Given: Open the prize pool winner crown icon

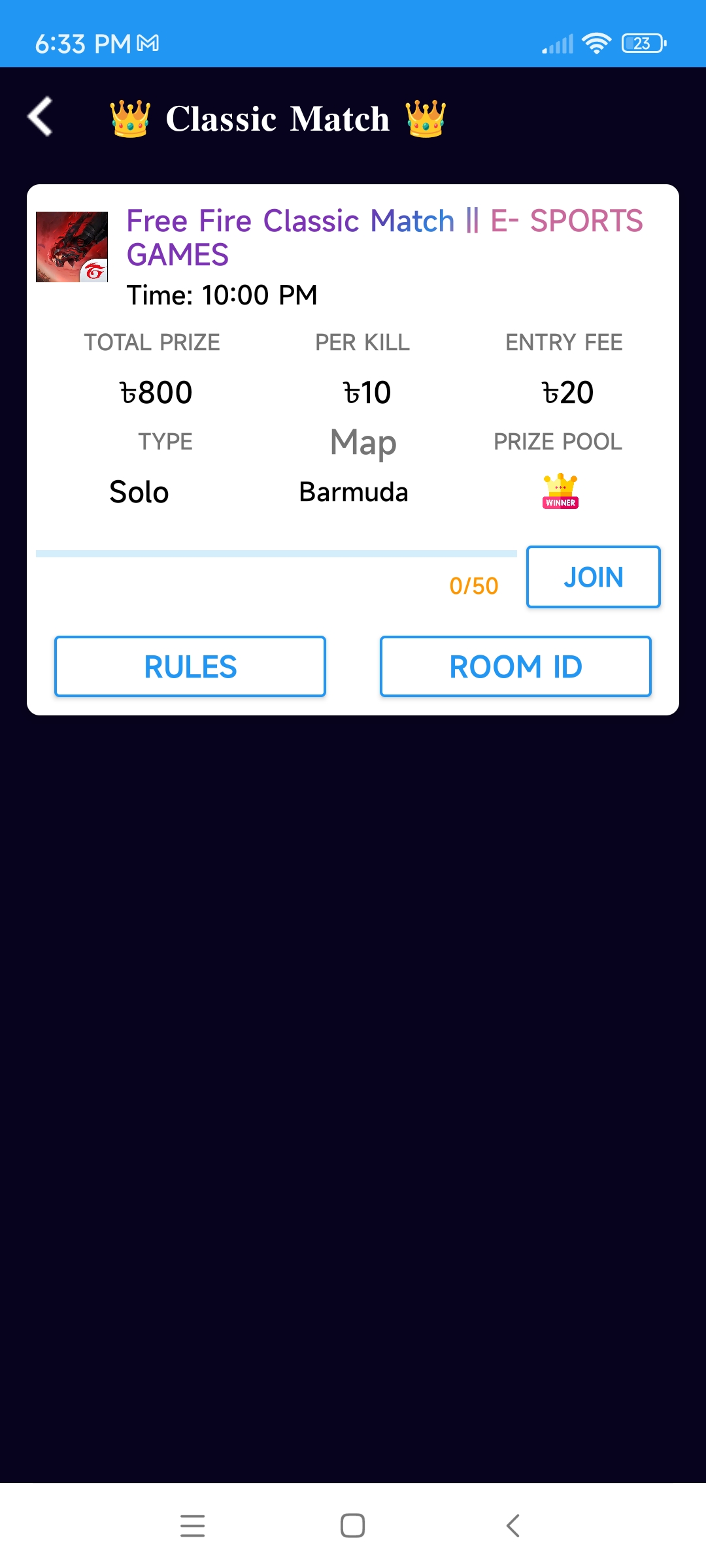Looking at the screenshot, I should coord(560,491).
